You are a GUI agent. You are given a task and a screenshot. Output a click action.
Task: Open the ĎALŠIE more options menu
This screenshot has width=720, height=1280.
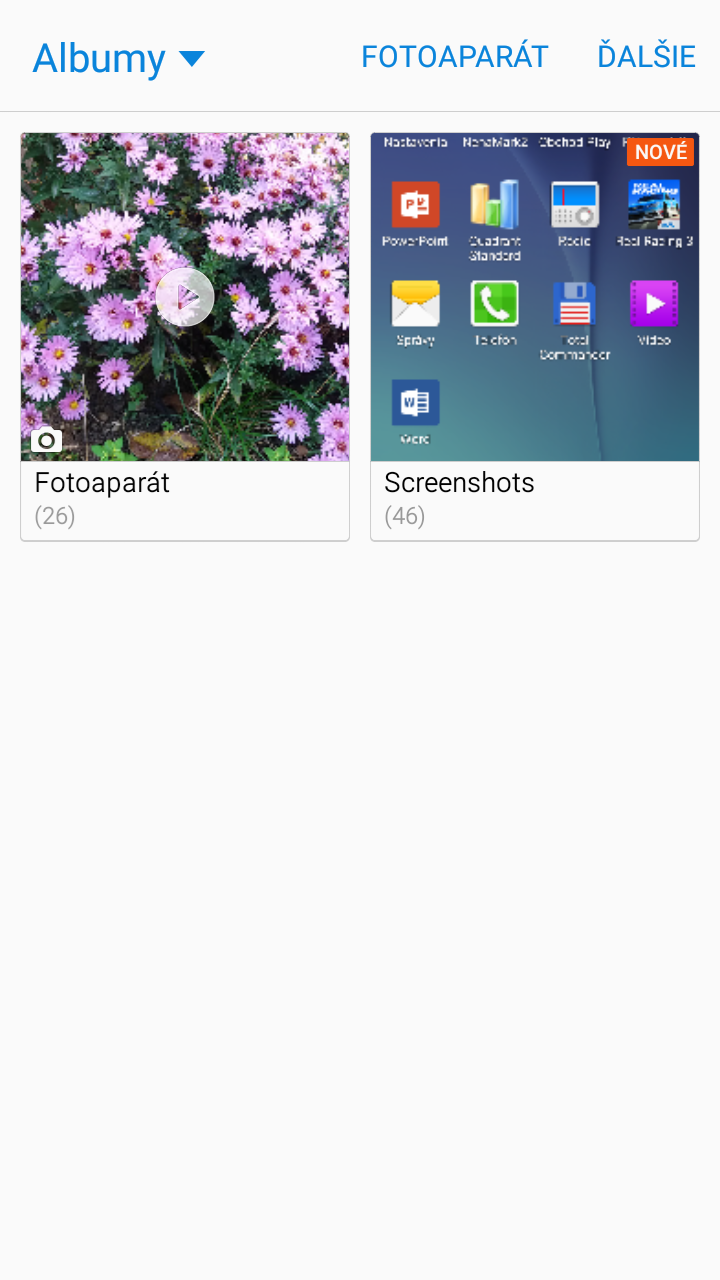tap(646, 55)
